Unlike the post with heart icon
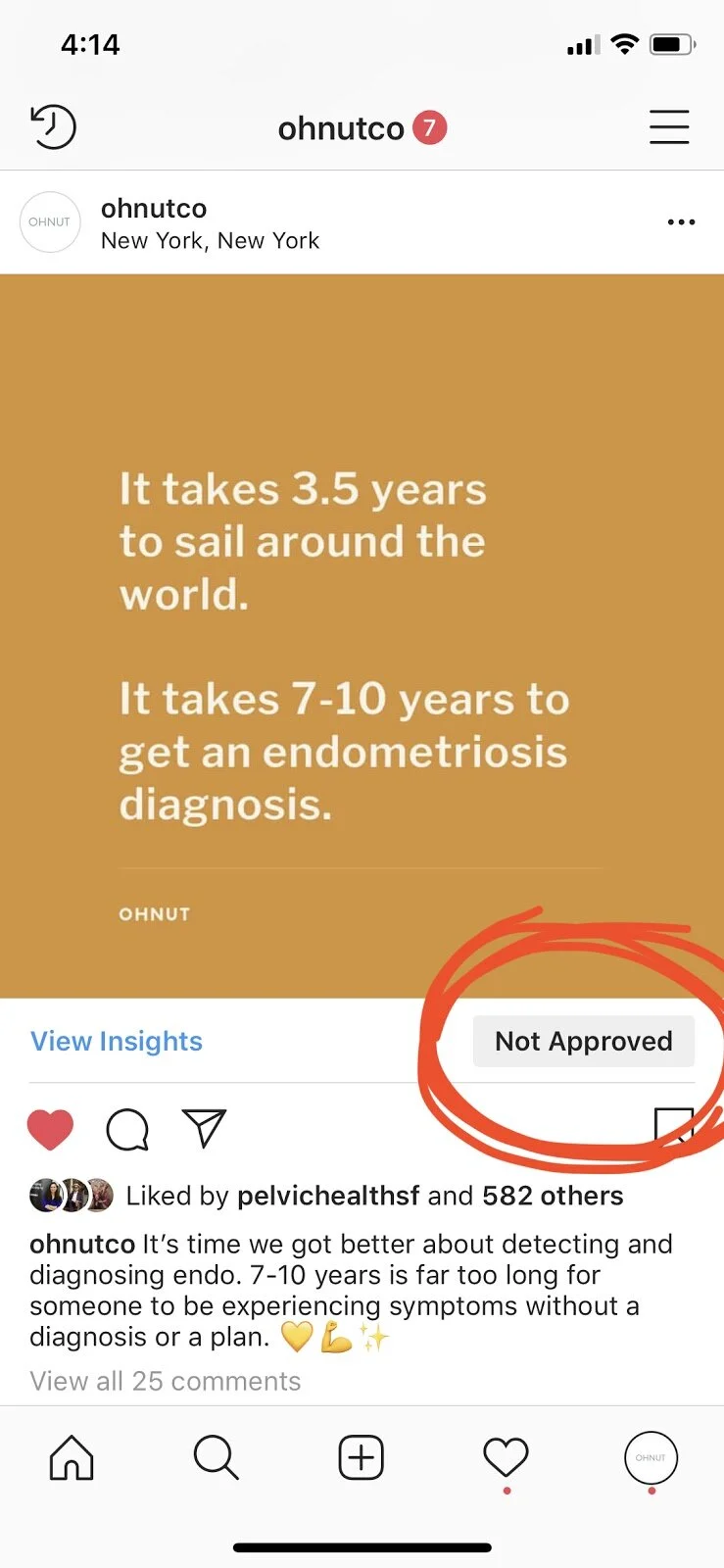 (50, 1129)
